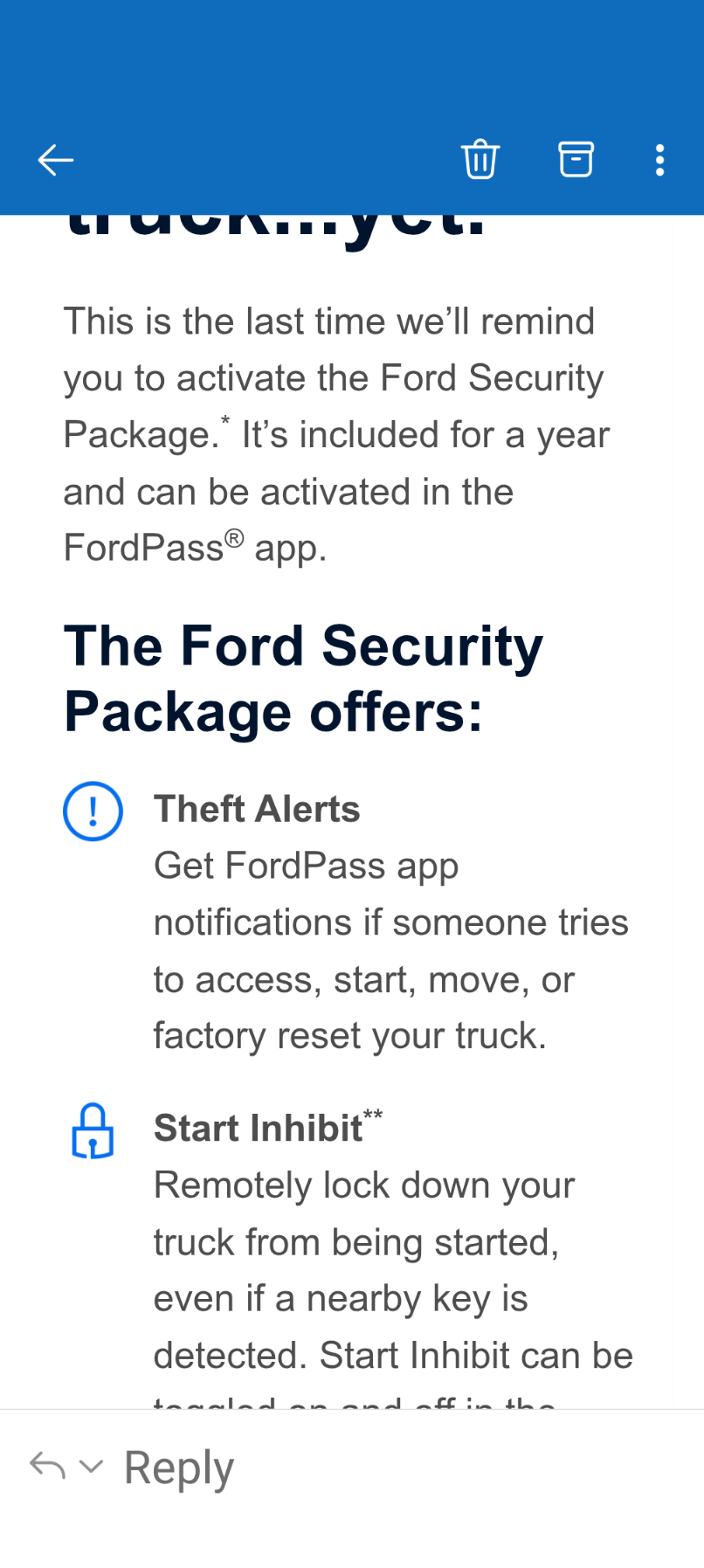Viewport: 704px width, 1568px height.
Task: Archive the message with the archive icon
Action: [576, 159]
